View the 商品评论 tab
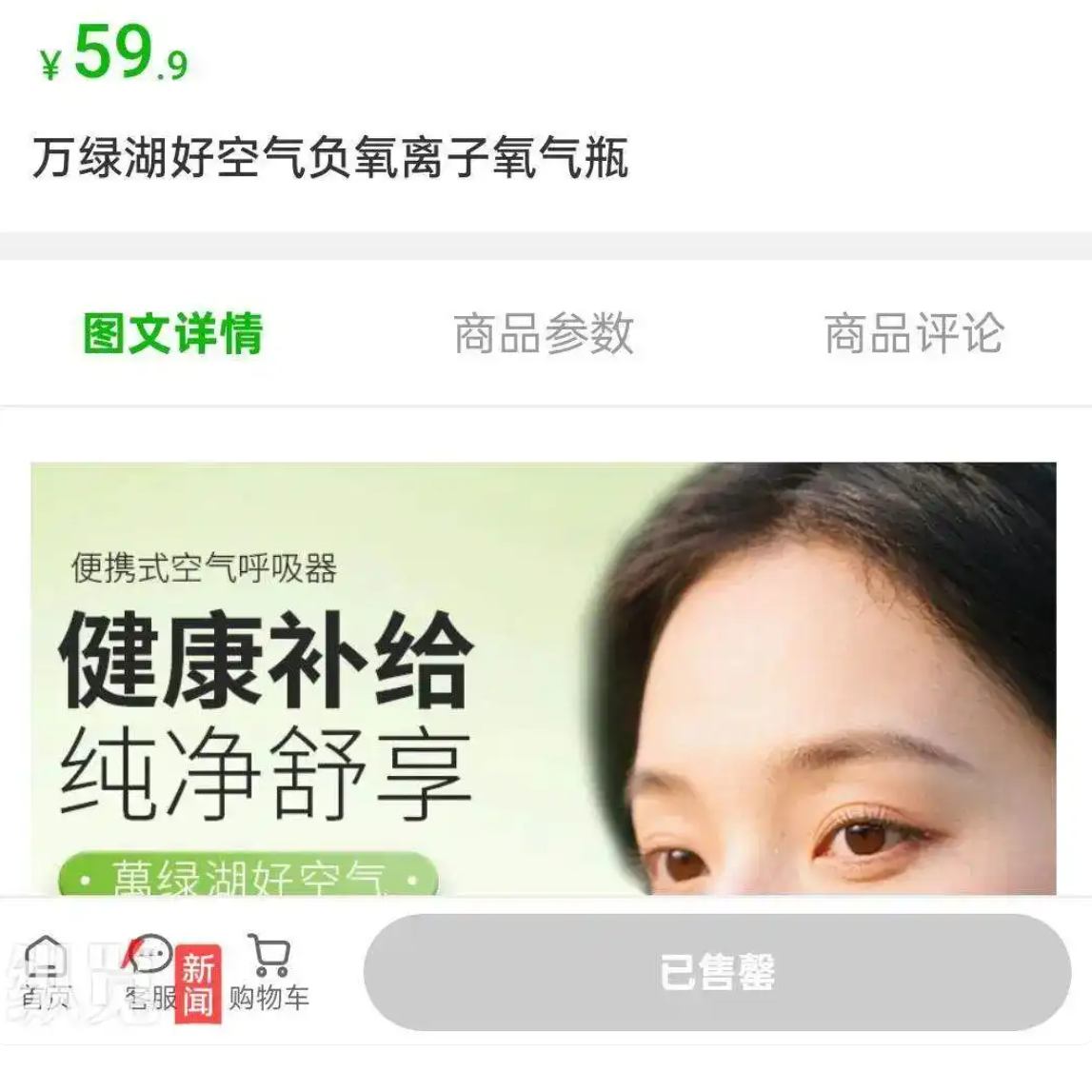The height and width of the screenshot is (1092, 1092). click(x=913, y=334)
